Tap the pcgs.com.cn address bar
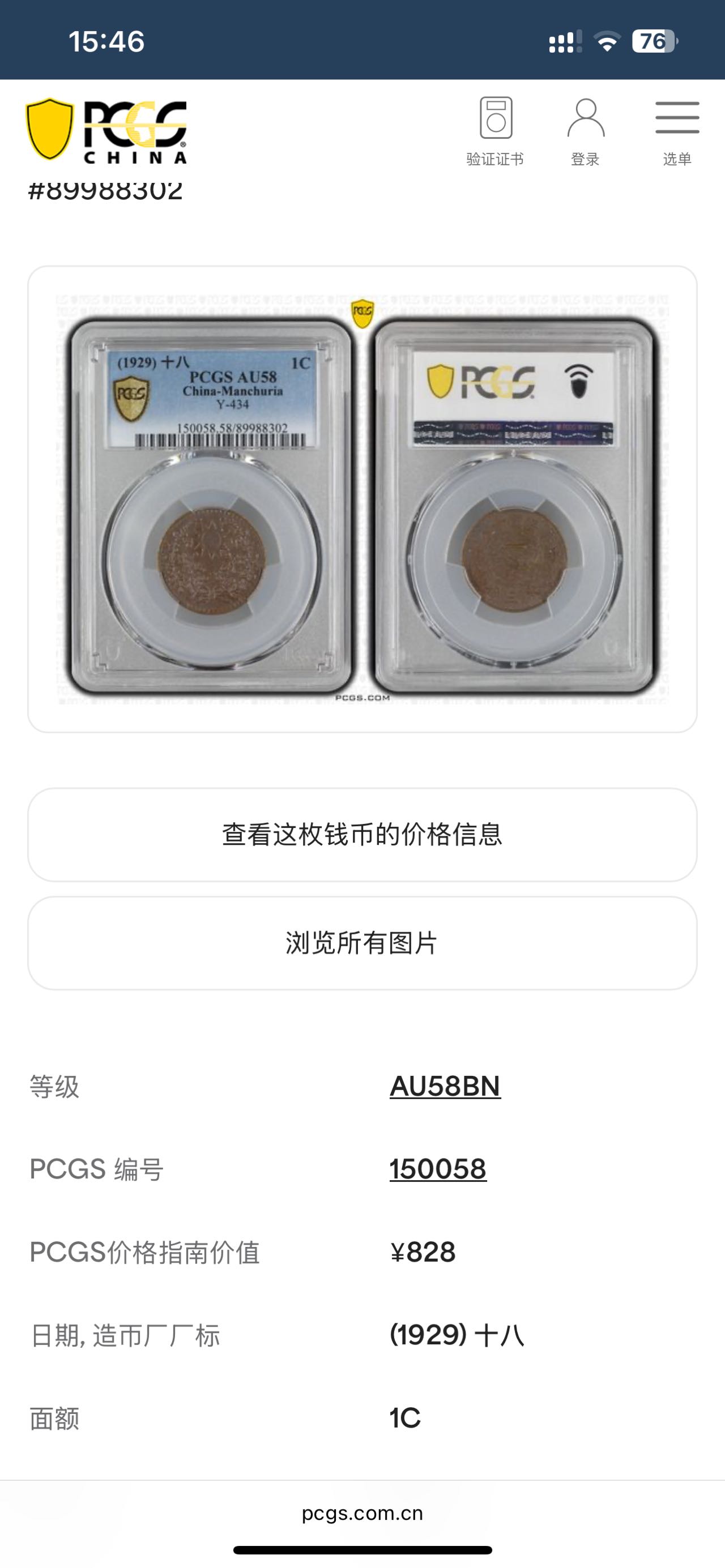This screenshot has height=1568, width=725. point(362,1513)
